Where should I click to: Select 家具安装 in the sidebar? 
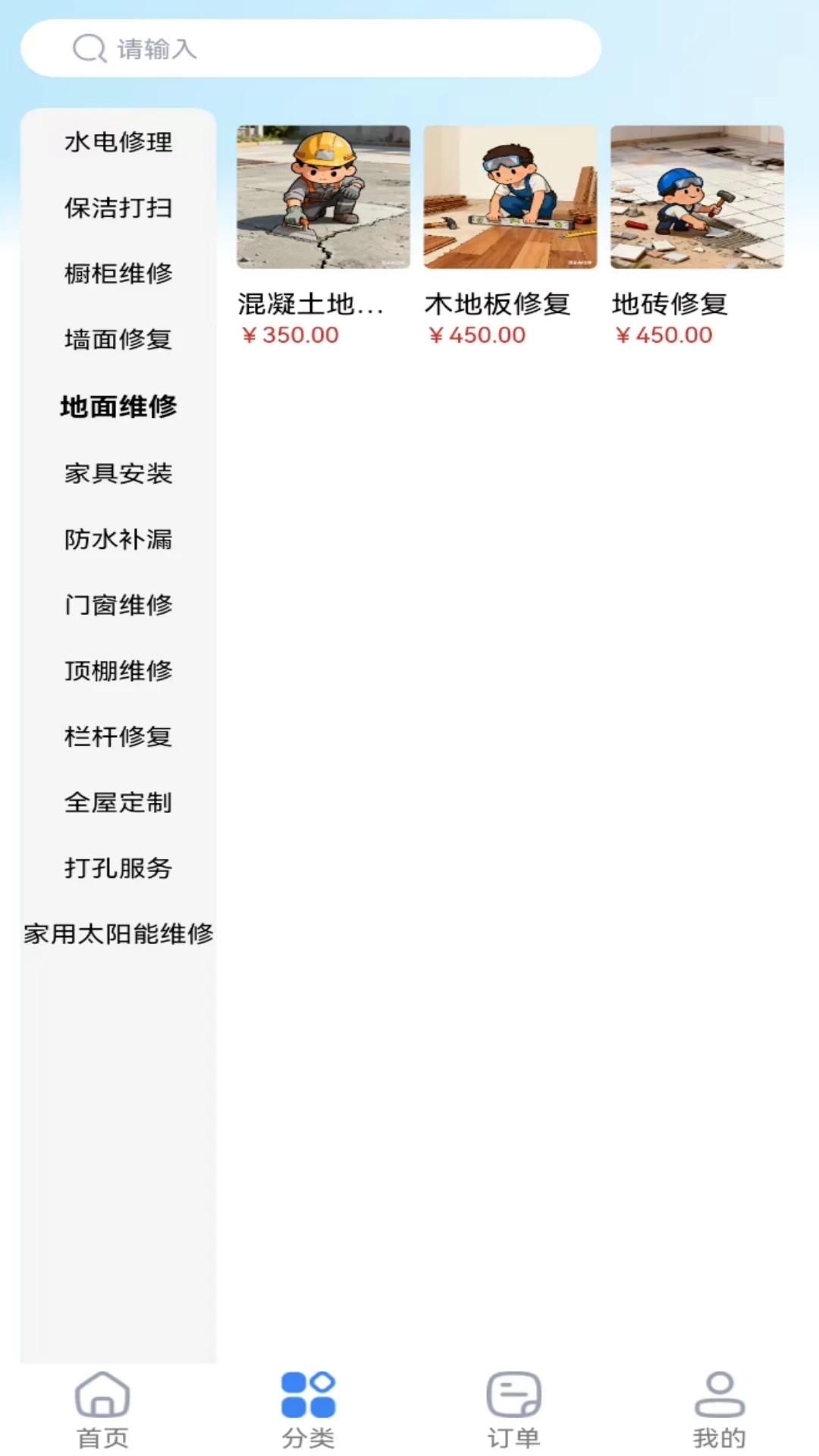[x=118, y=473]
